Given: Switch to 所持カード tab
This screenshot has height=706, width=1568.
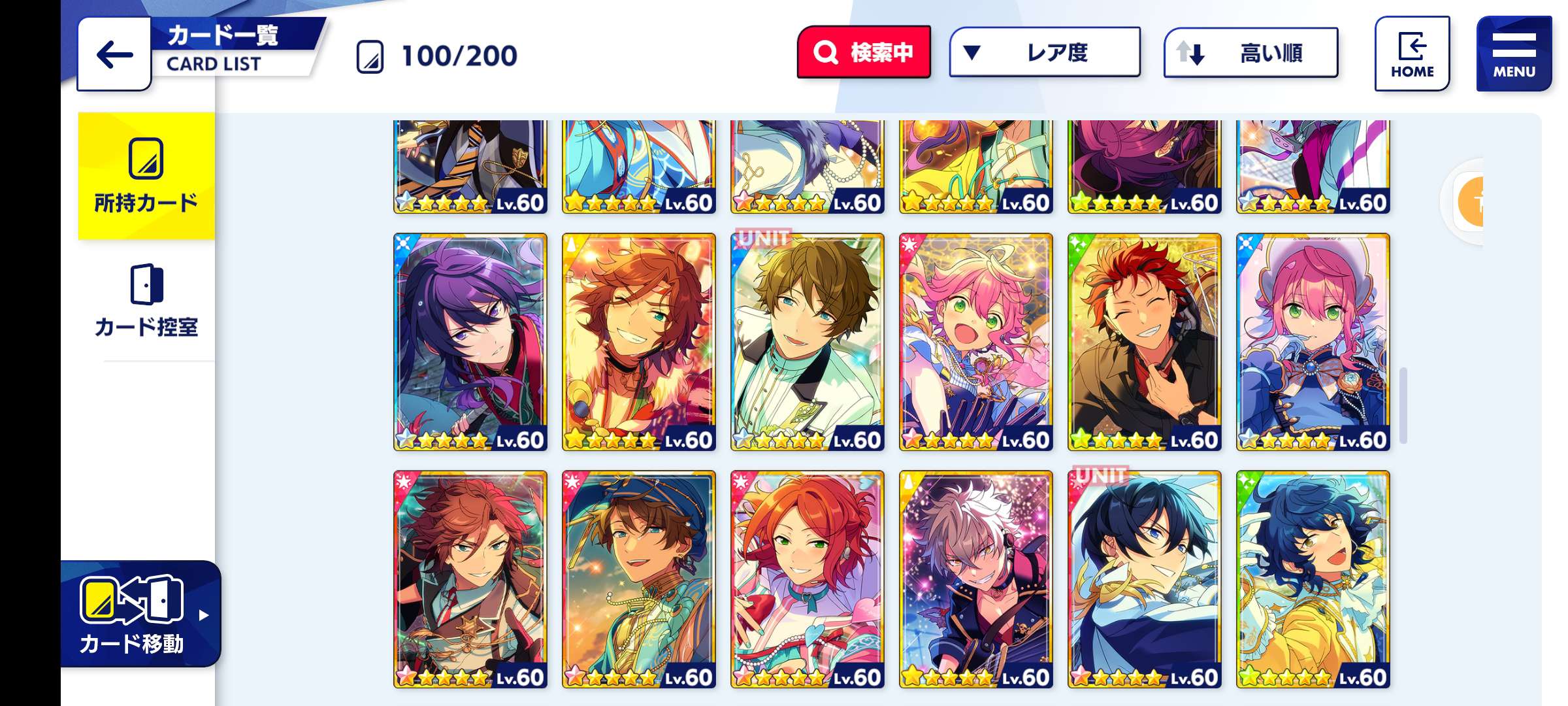Looking at the screenshot, I should coord(146,176).
